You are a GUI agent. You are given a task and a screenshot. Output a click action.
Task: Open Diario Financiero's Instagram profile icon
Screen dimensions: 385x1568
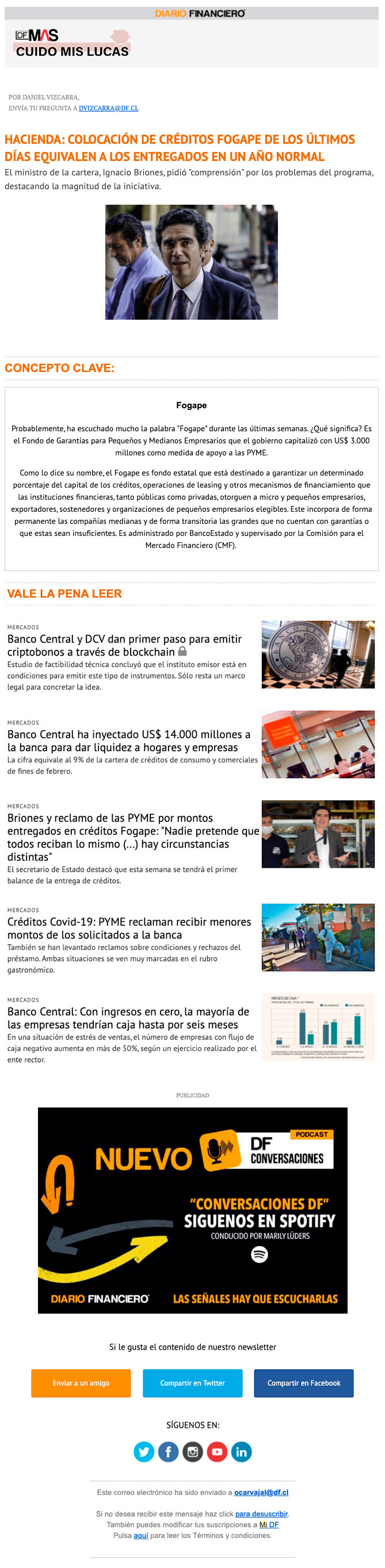tap(192, 1452)
